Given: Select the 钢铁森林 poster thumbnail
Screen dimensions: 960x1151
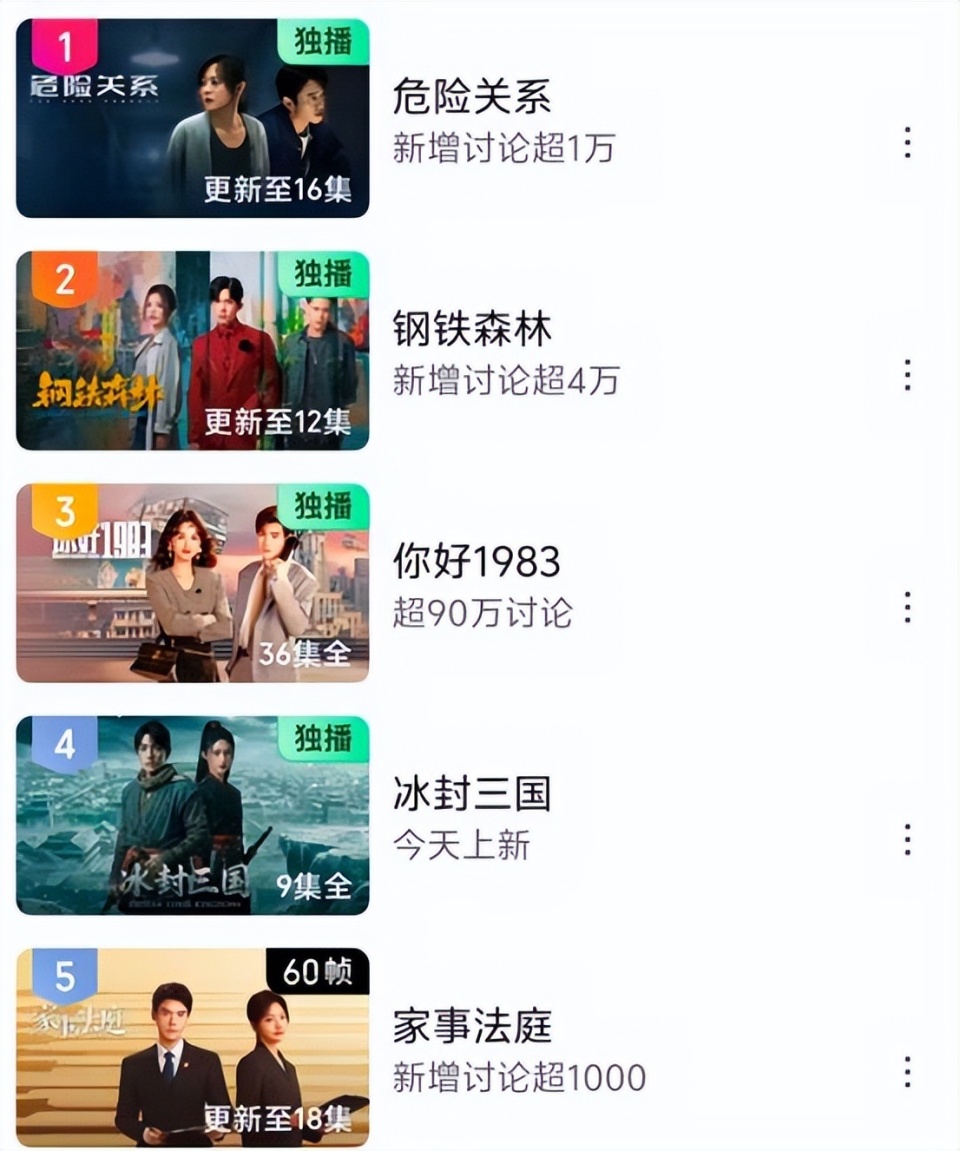Looking at the screenshot, I should (192, 346).
